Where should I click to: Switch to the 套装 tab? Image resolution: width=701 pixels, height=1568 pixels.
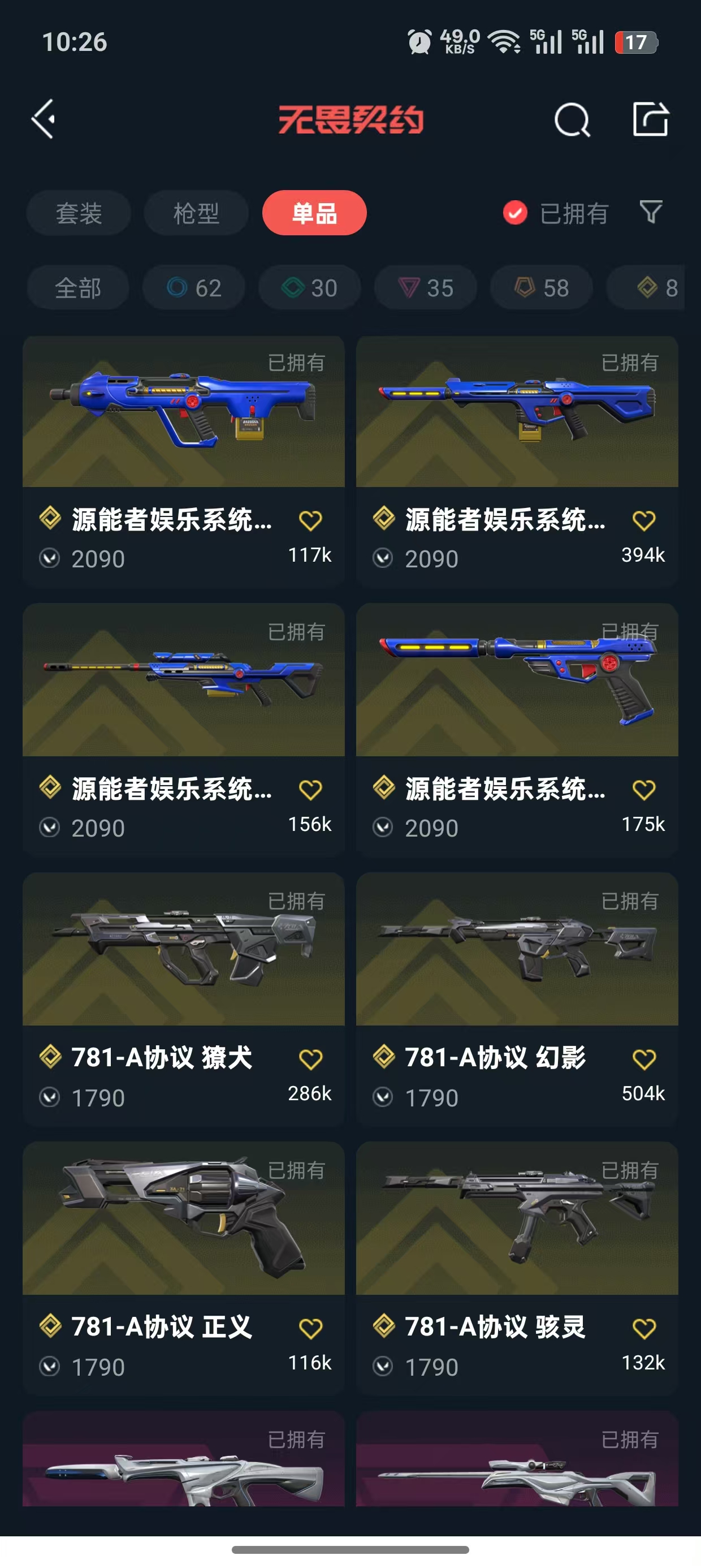(79, 213)
